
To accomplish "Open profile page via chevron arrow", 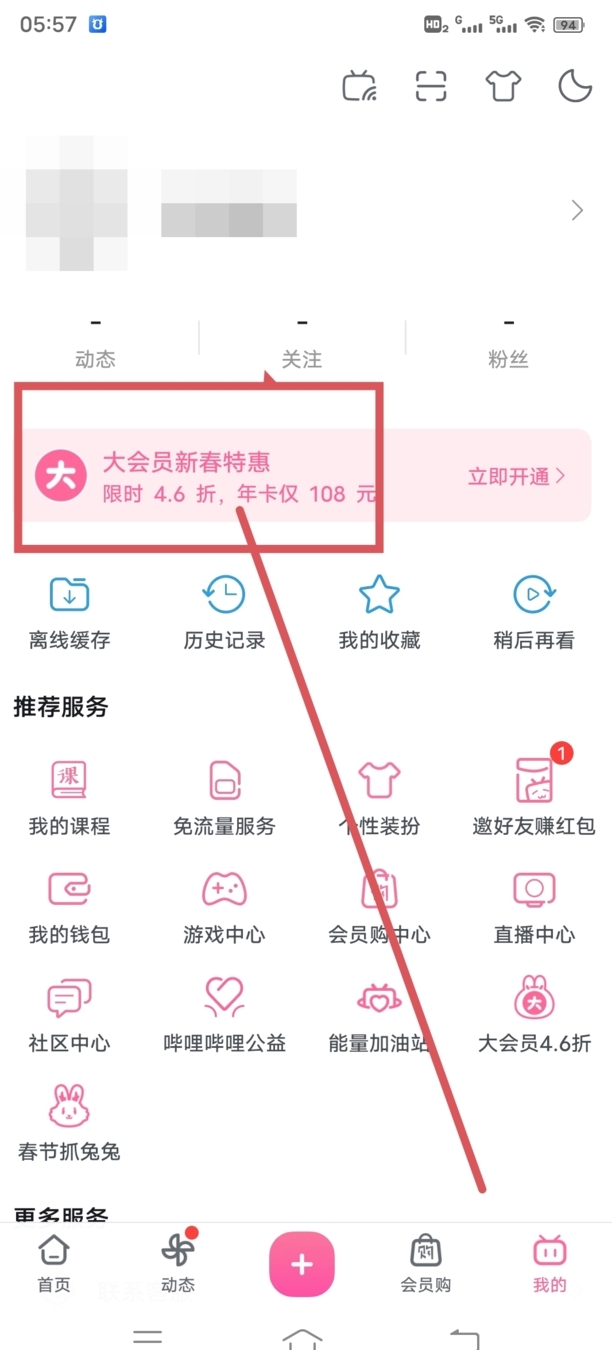I will [577, 210].
